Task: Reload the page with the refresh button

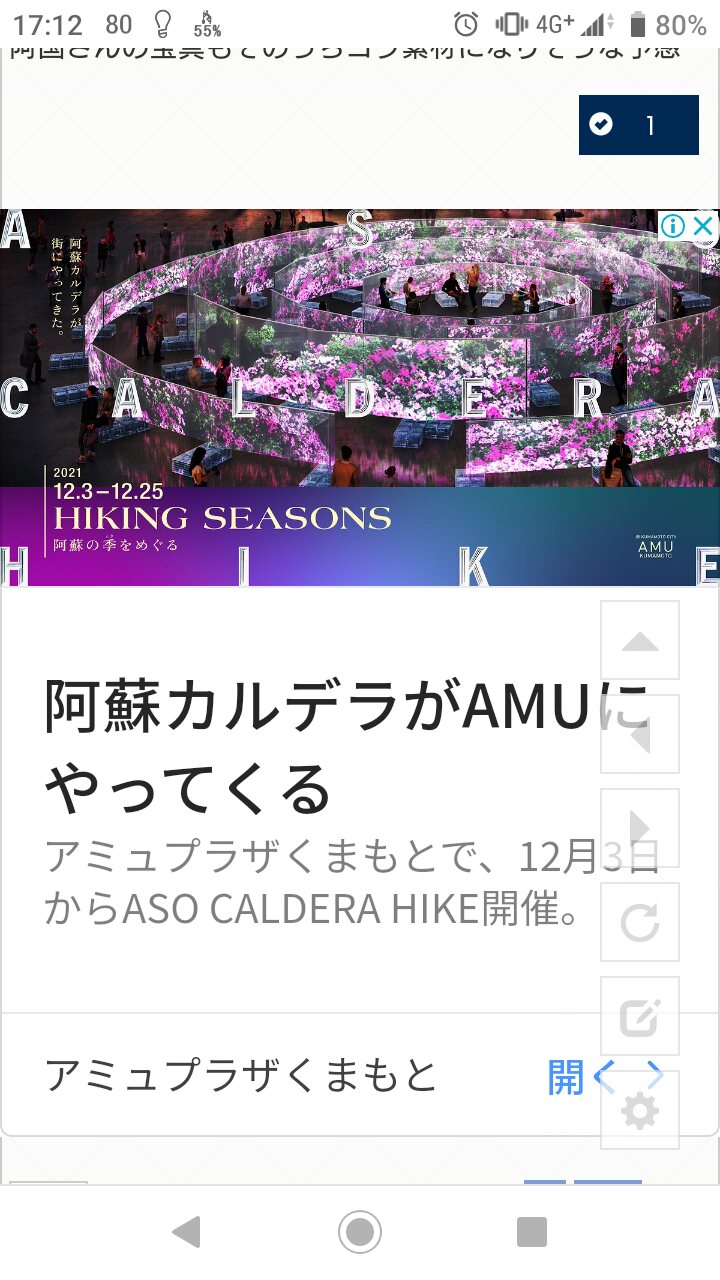Action: pos(640,923)
